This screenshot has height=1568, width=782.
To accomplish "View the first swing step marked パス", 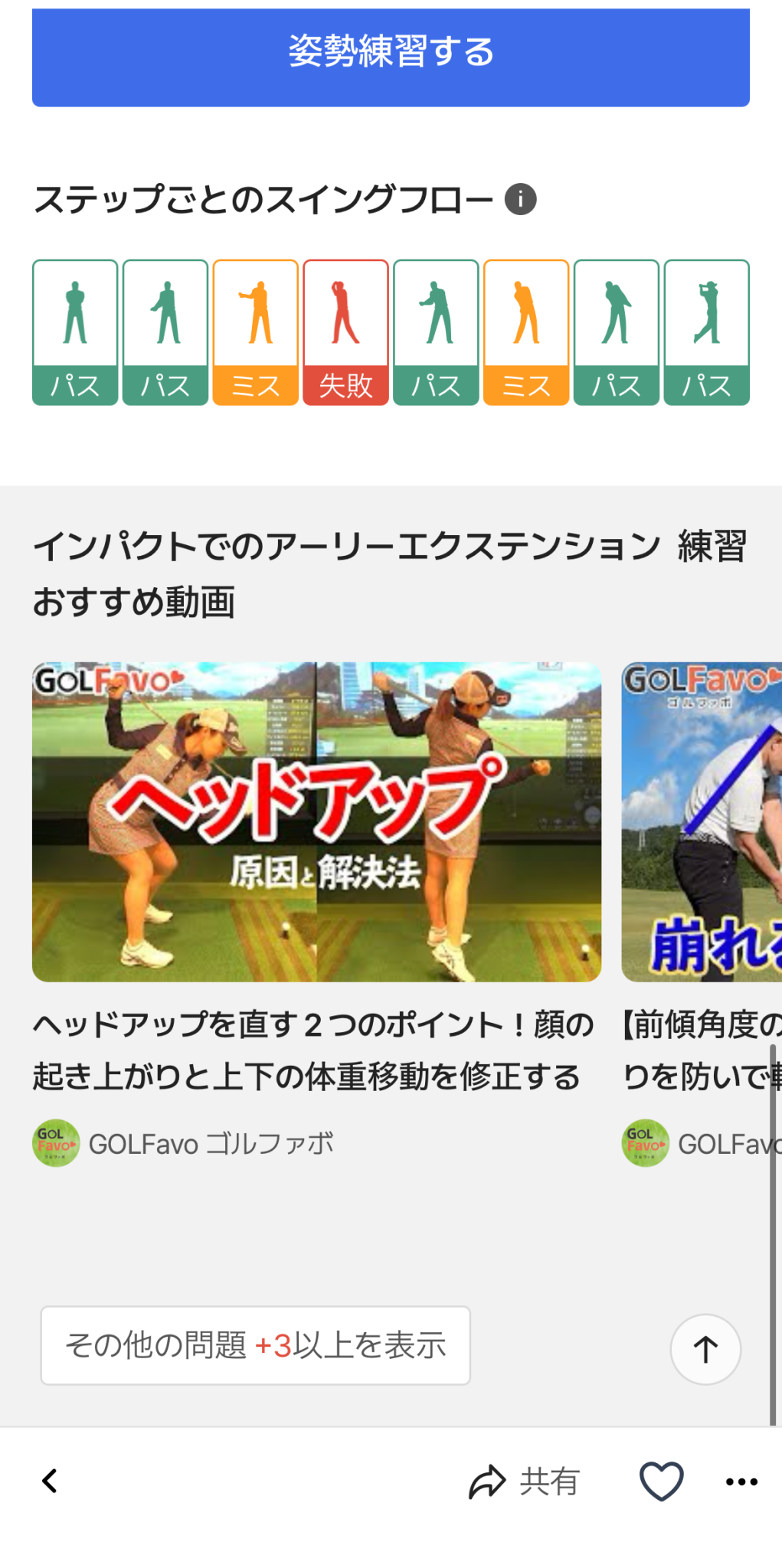I will [75, 332].
